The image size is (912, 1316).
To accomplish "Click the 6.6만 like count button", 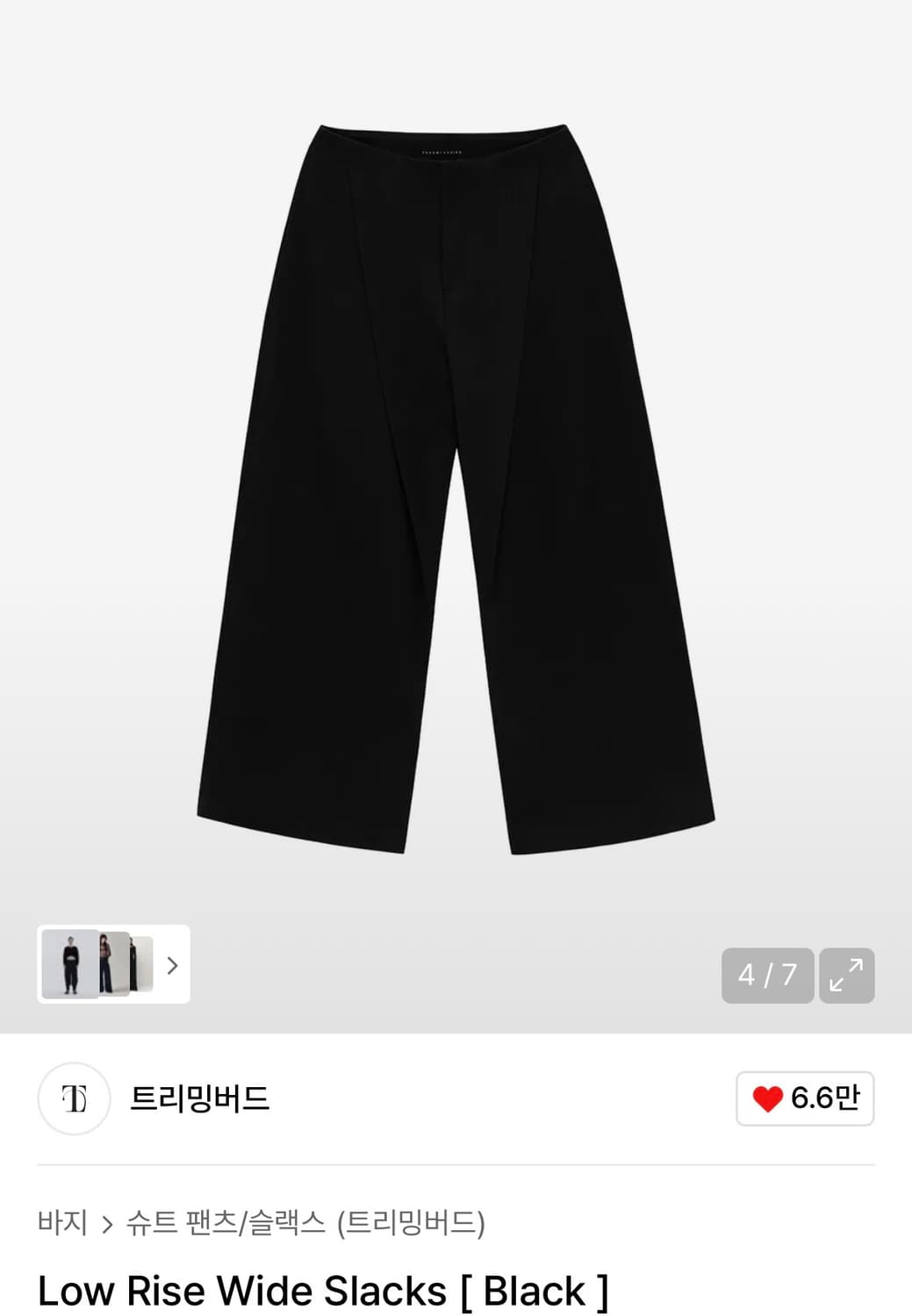I will coord(805,1099).
